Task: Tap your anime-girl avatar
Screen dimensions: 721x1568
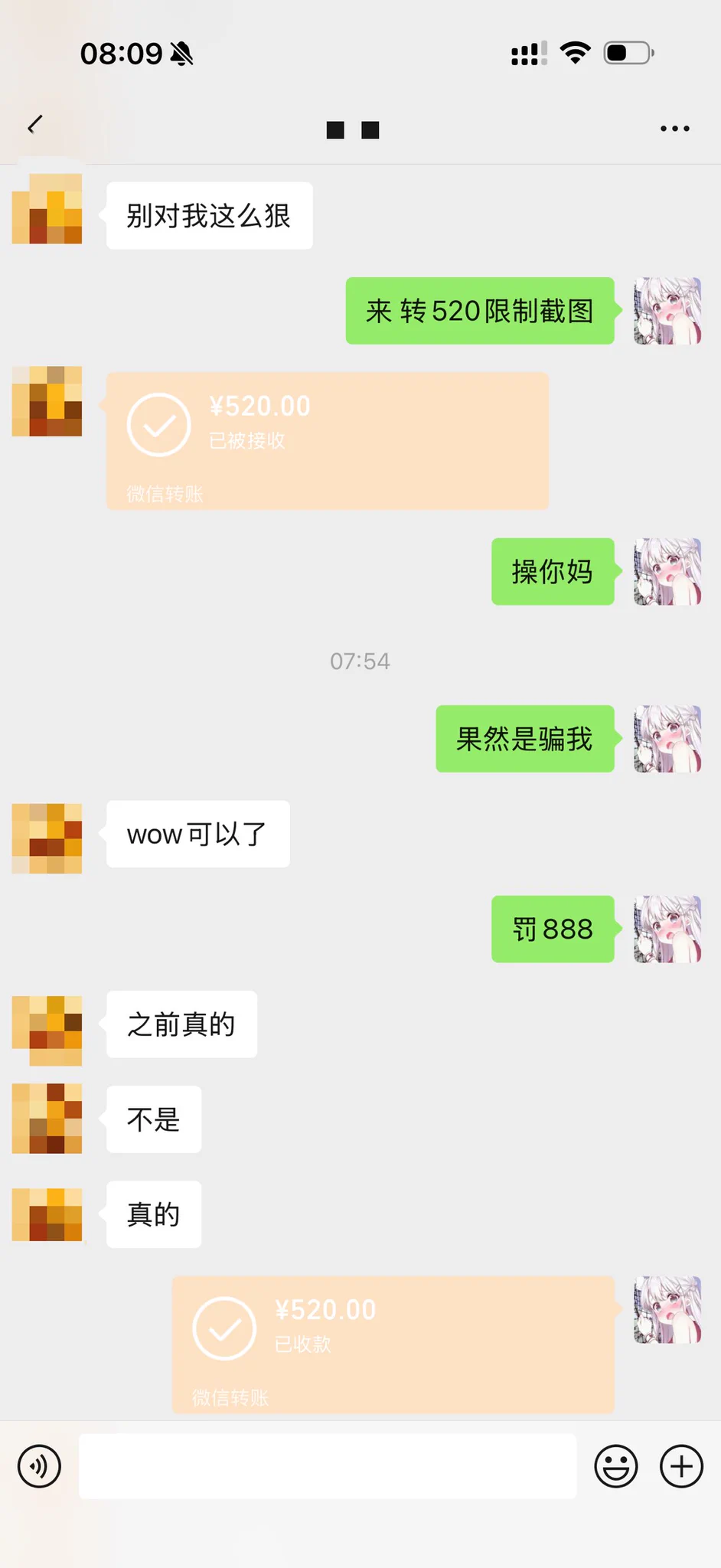Action: pos(667,310)
